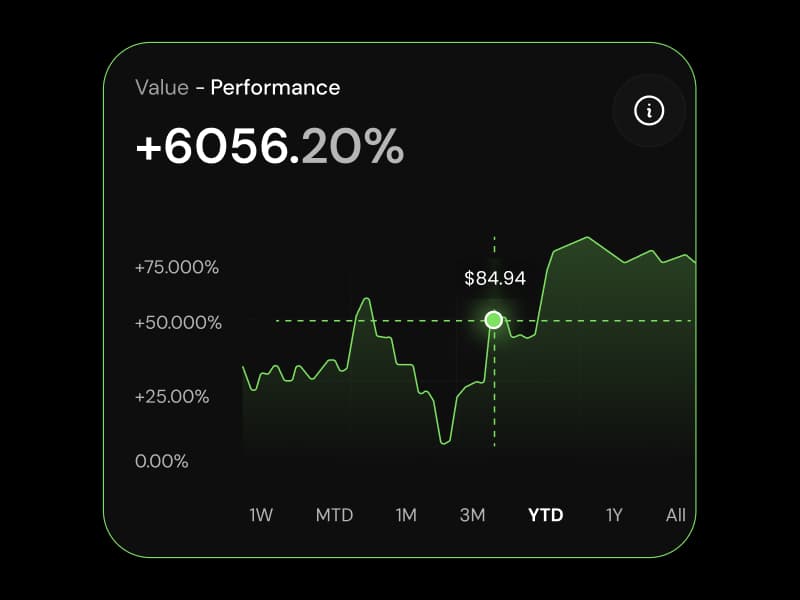Image resolution: width=800 pixels, height=600 pixels.
Task: Open the info icon
Action: click(649, 110)
